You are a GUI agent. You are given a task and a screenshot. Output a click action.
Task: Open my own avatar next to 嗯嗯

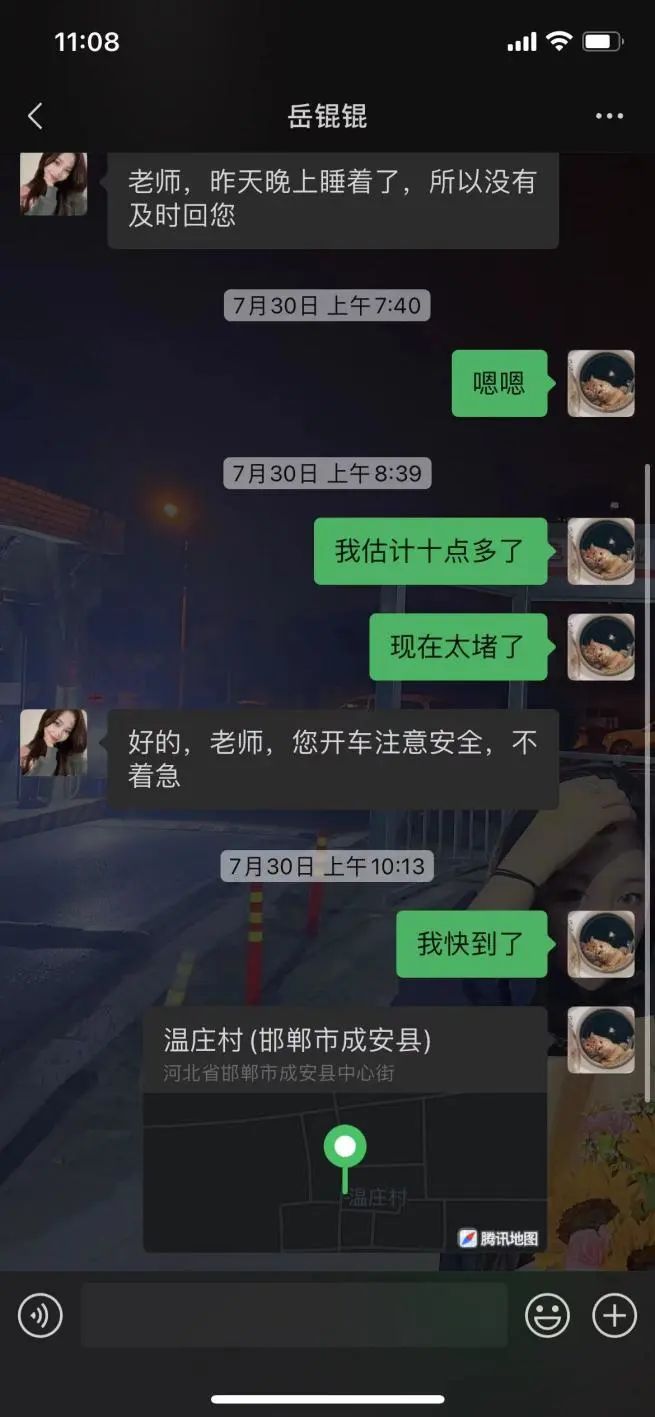click(601, 383)
